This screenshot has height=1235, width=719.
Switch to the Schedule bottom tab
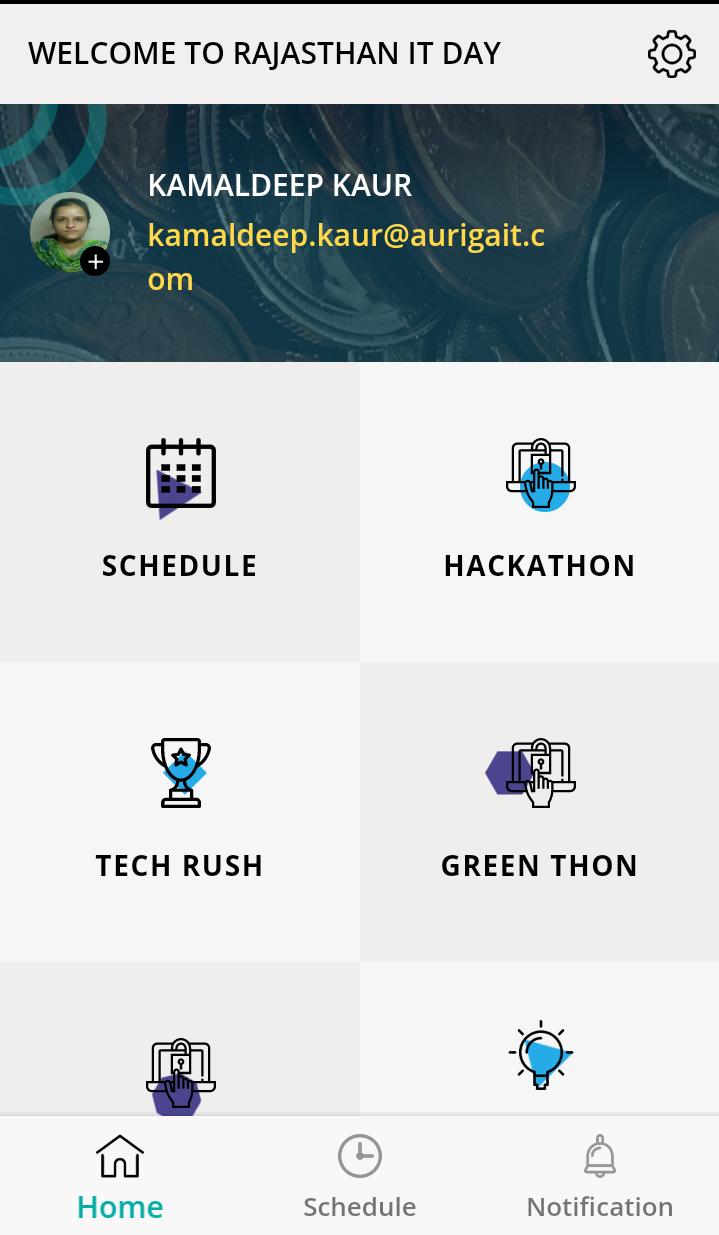coord(360,1178)
